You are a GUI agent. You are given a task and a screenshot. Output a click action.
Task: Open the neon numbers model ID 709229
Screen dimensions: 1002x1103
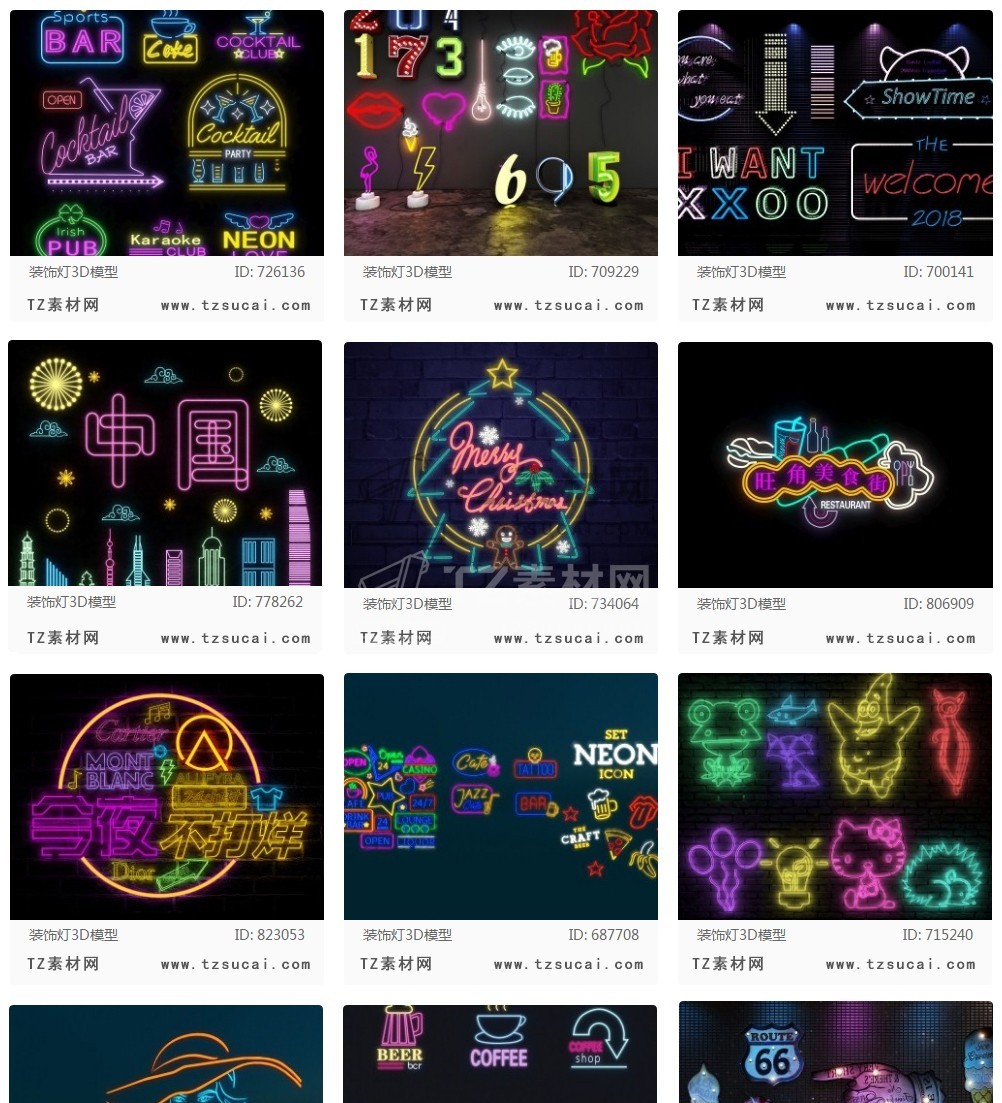[500, 133]
